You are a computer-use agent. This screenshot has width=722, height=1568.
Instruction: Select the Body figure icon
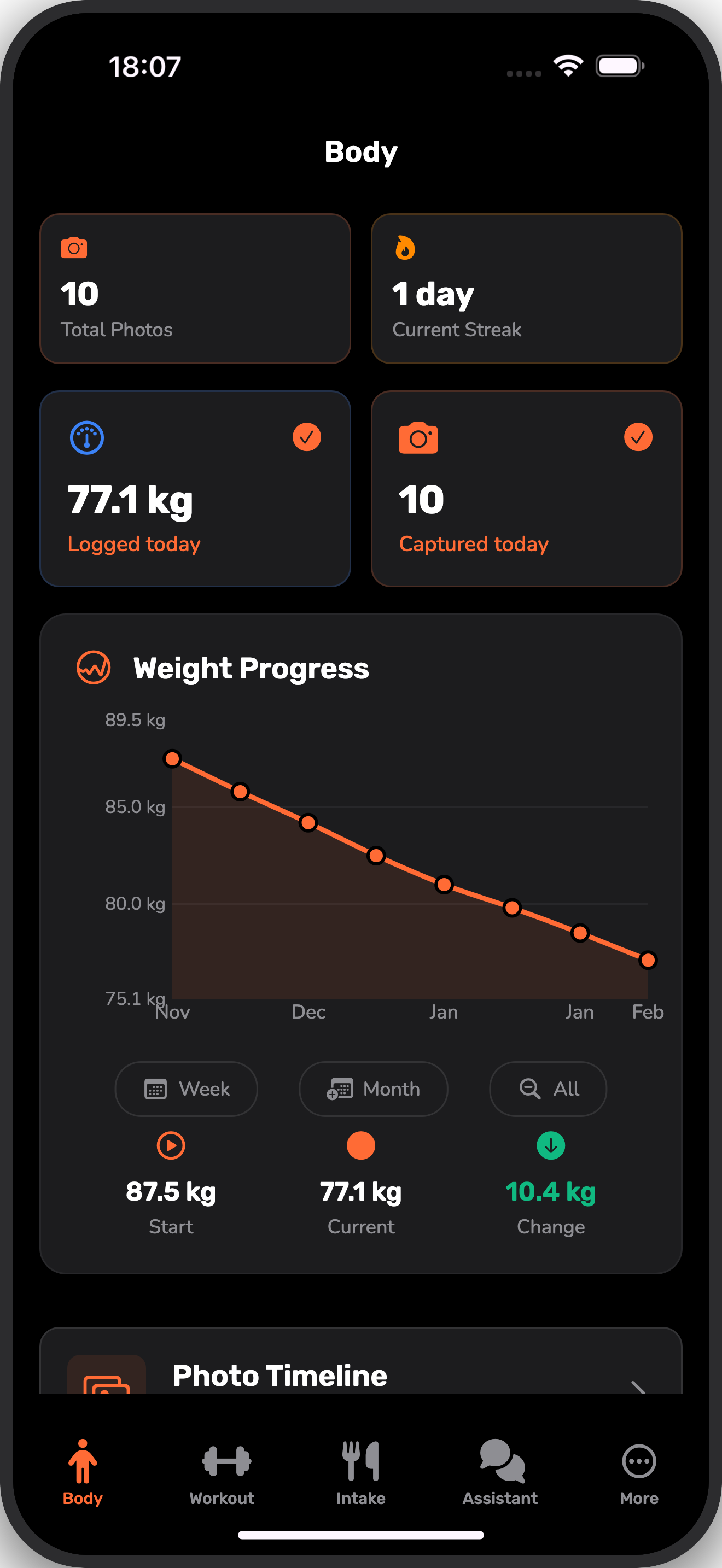[x=81, y=1461]
